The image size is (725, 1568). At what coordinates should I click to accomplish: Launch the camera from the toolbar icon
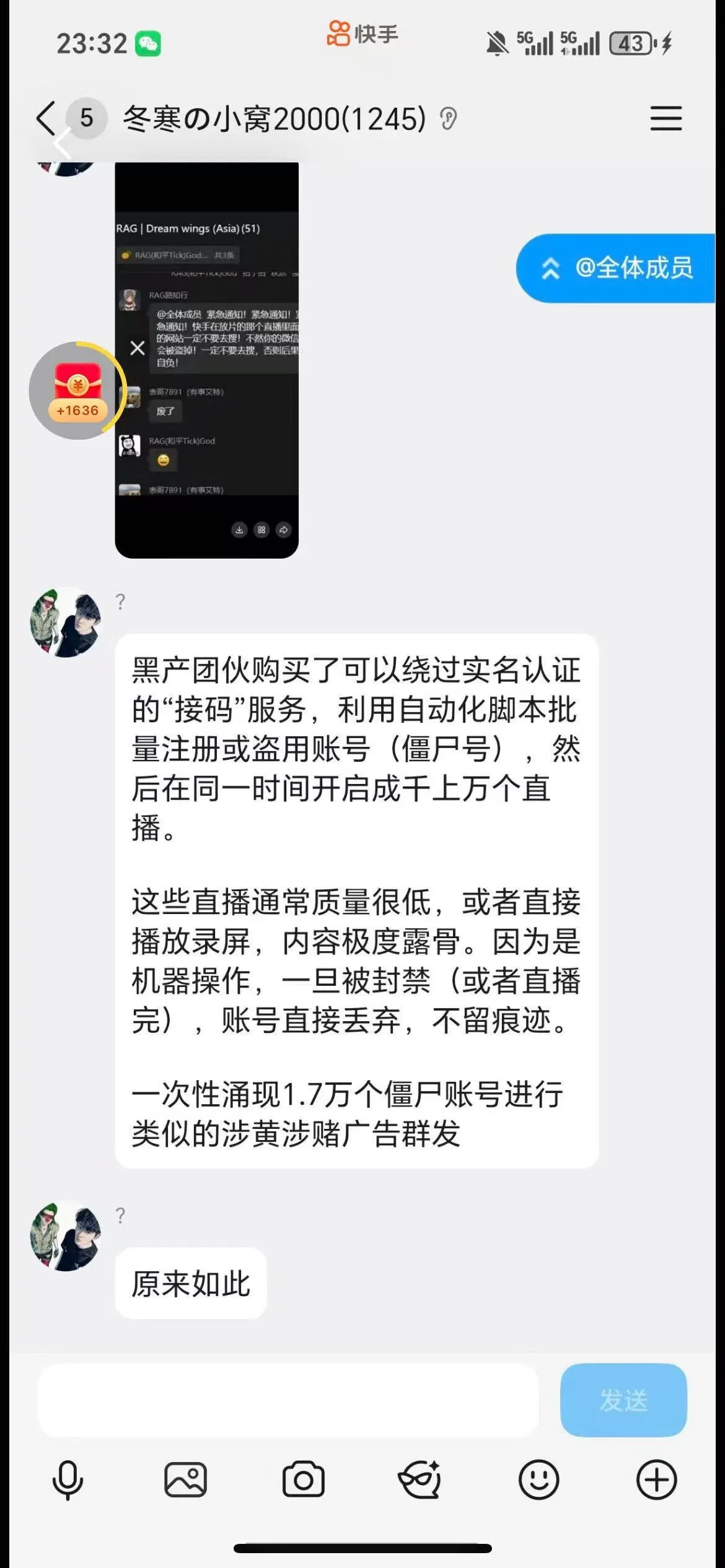click(302, 1479)
